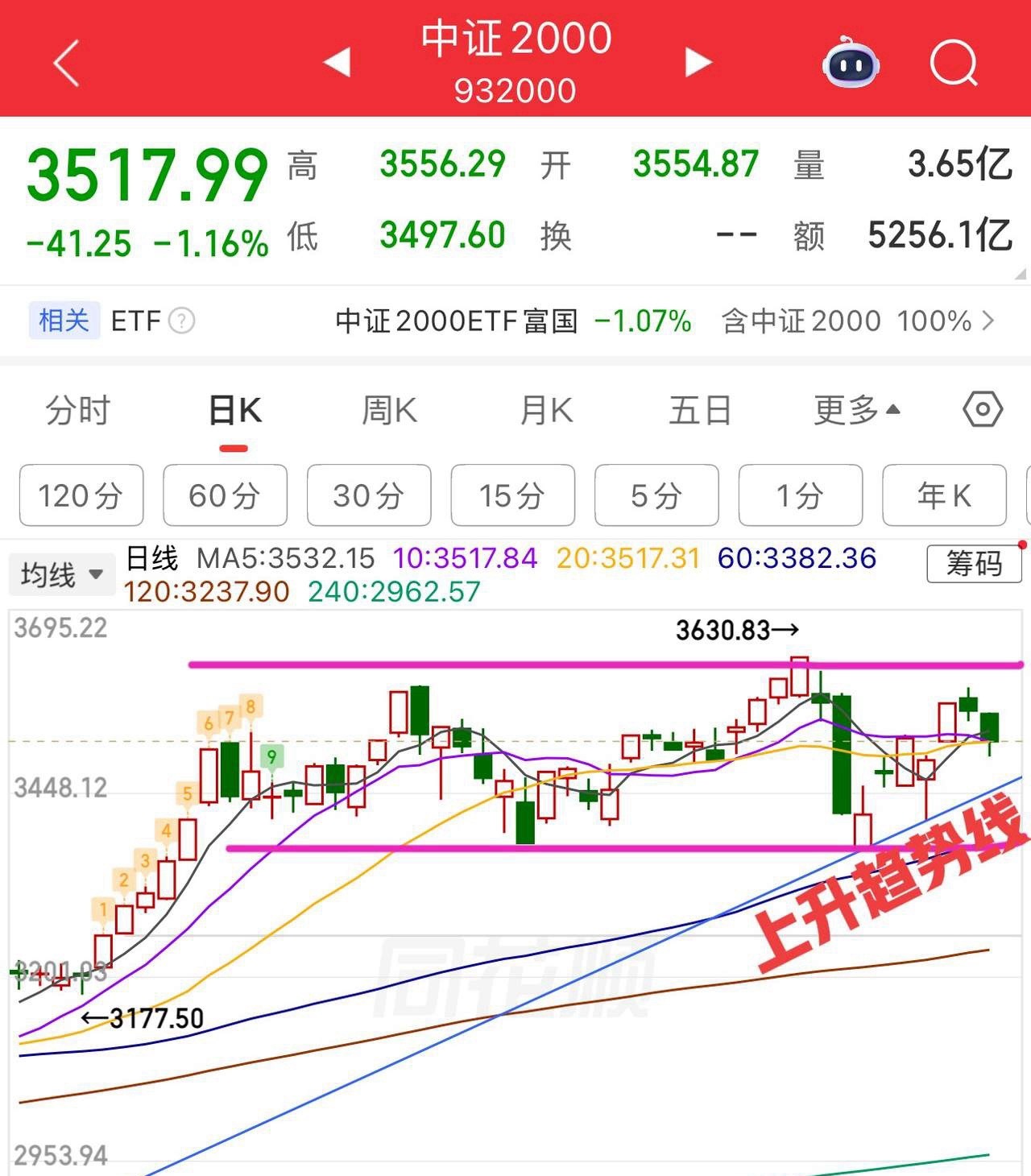1031x1176 pixels.
Task: Open the 均线 moving average dropdown
Action: (x=60, y=574)
